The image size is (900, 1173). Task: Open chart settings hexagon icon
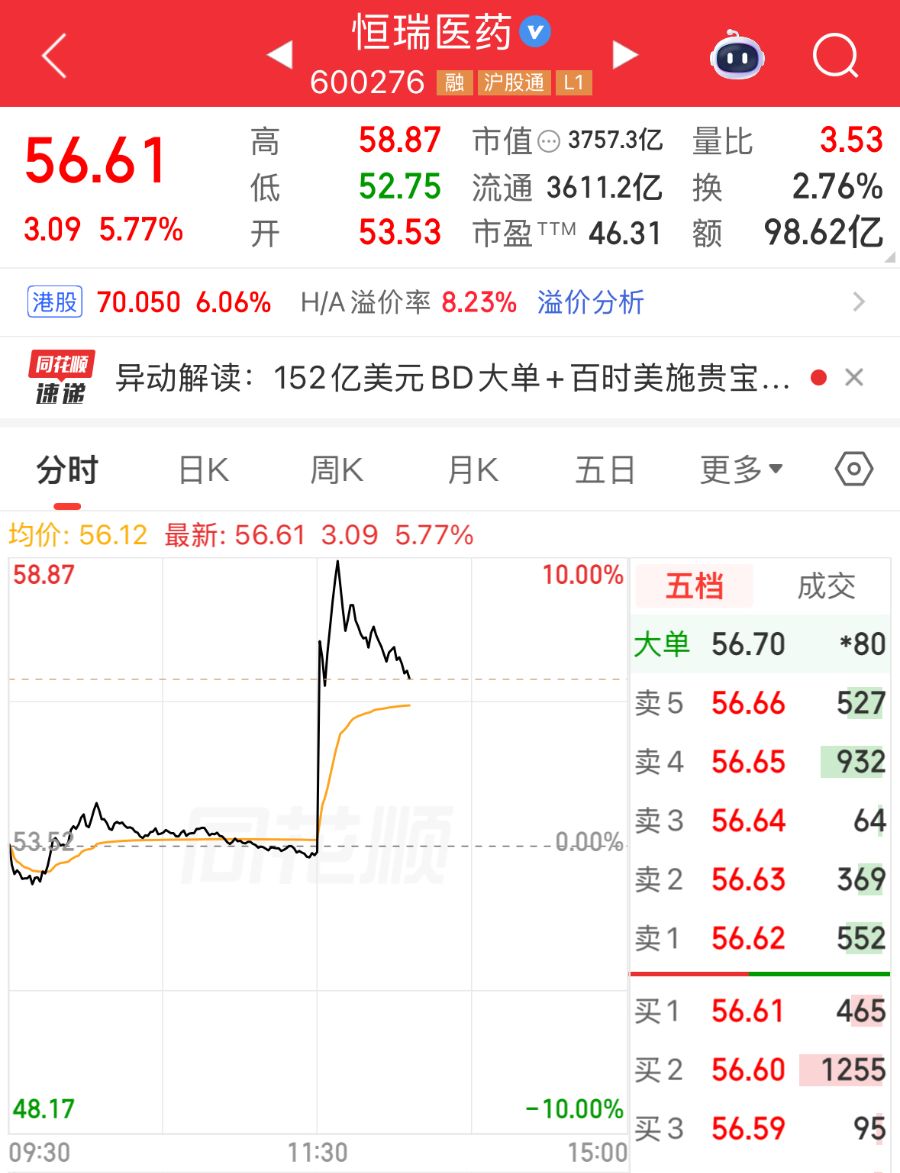854,470
